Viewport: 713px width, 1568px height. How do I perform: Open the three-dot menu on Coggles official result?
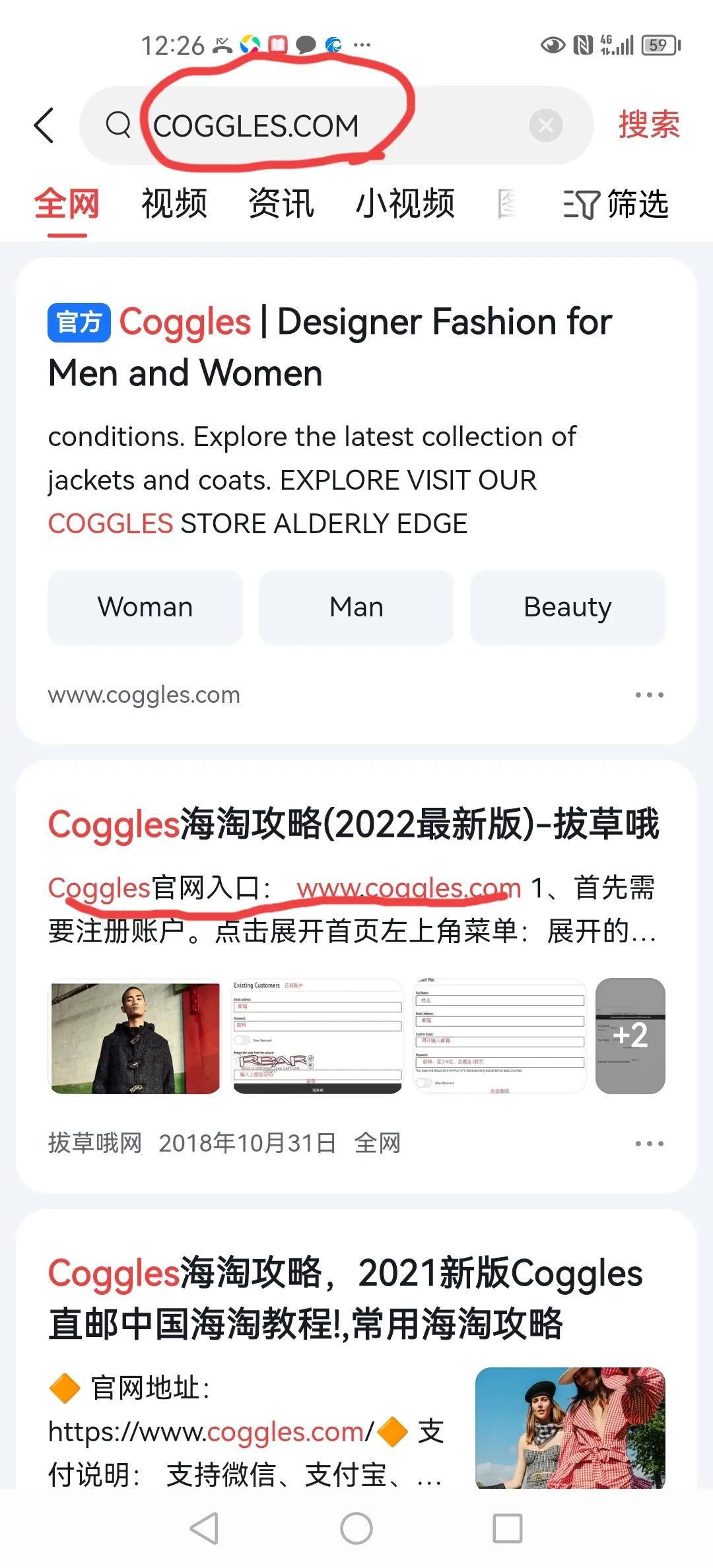[648, 694]
